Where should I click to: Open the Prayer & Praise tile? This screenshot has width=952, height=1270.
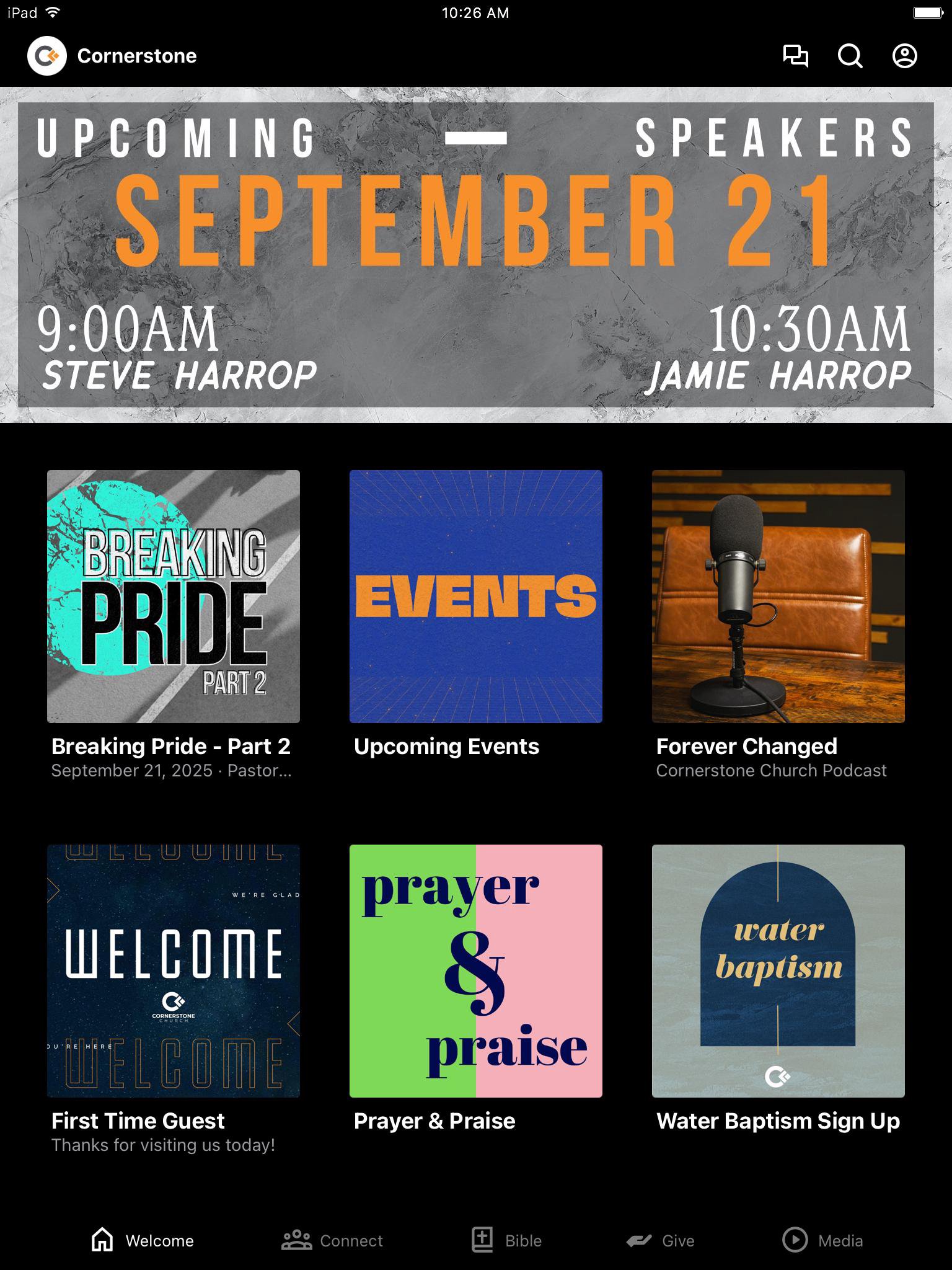coord(476,971)
